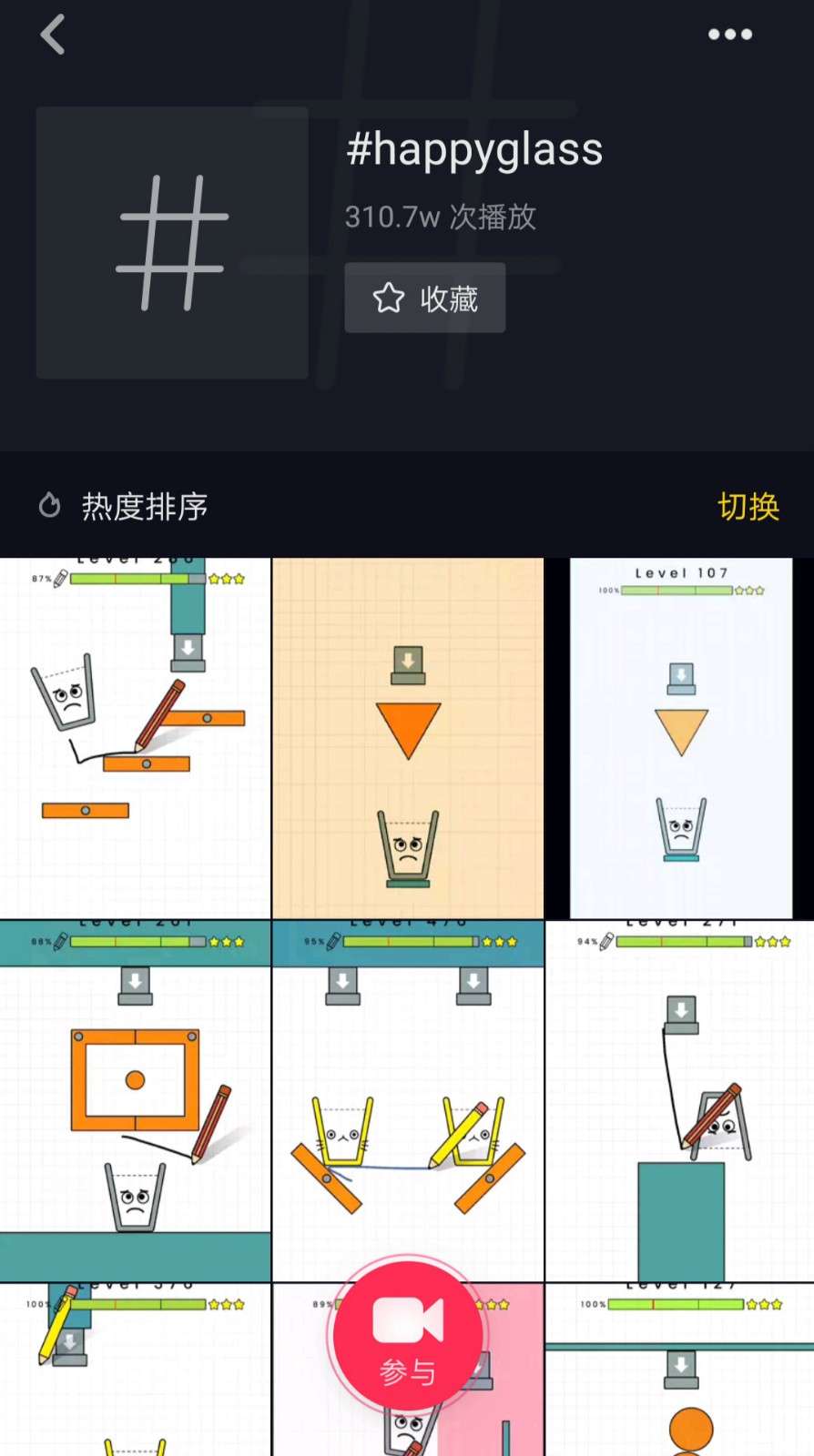
Task: Open the video with two yellow glasses
Action: click(x=408, y=1101)
